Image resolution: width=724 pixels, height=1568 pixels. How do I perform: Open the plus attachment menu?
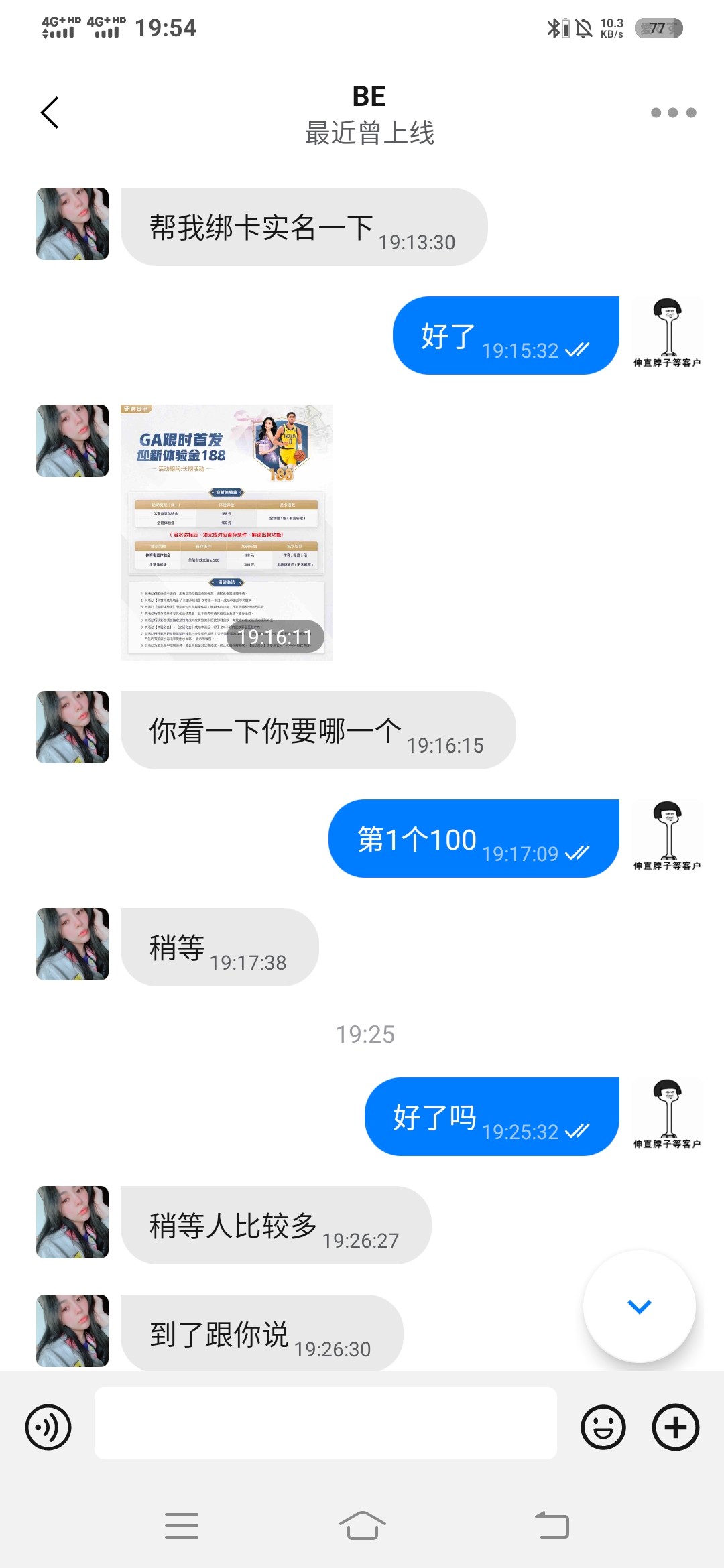point(676,1427)
